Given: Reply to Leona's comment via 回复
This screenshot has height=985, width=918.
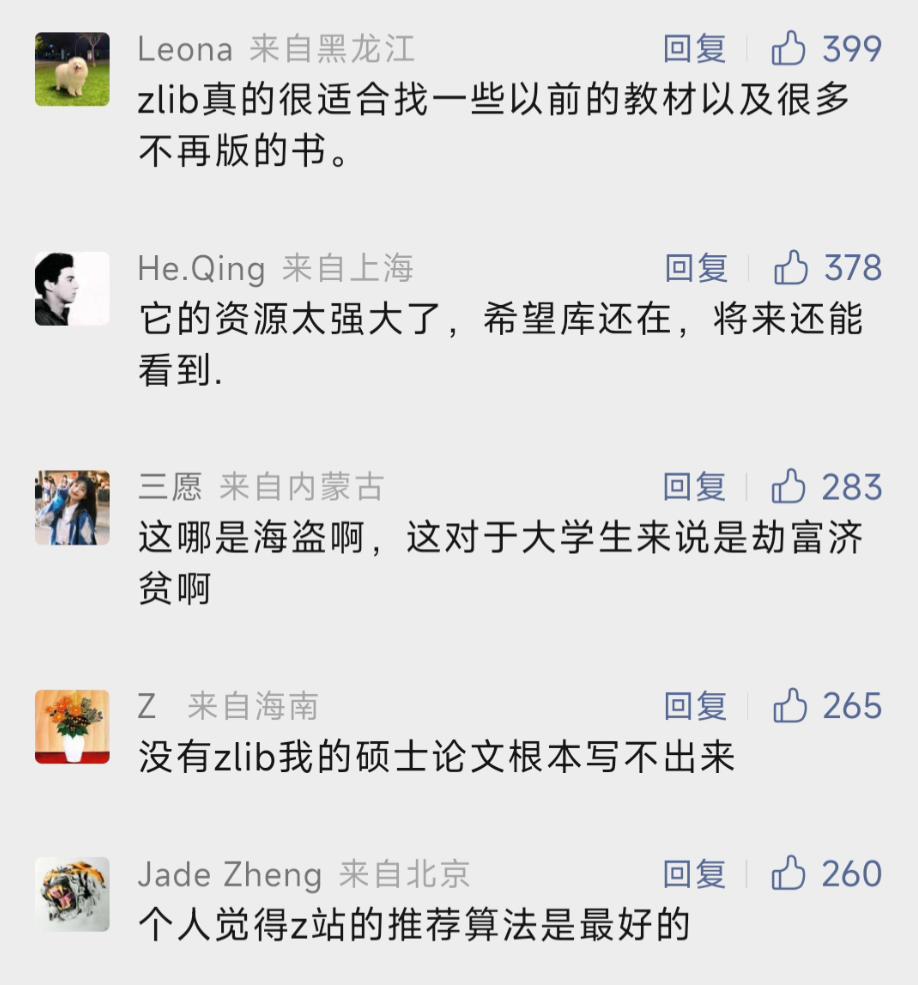Looking at the screenshot, I should coord(694,49).
